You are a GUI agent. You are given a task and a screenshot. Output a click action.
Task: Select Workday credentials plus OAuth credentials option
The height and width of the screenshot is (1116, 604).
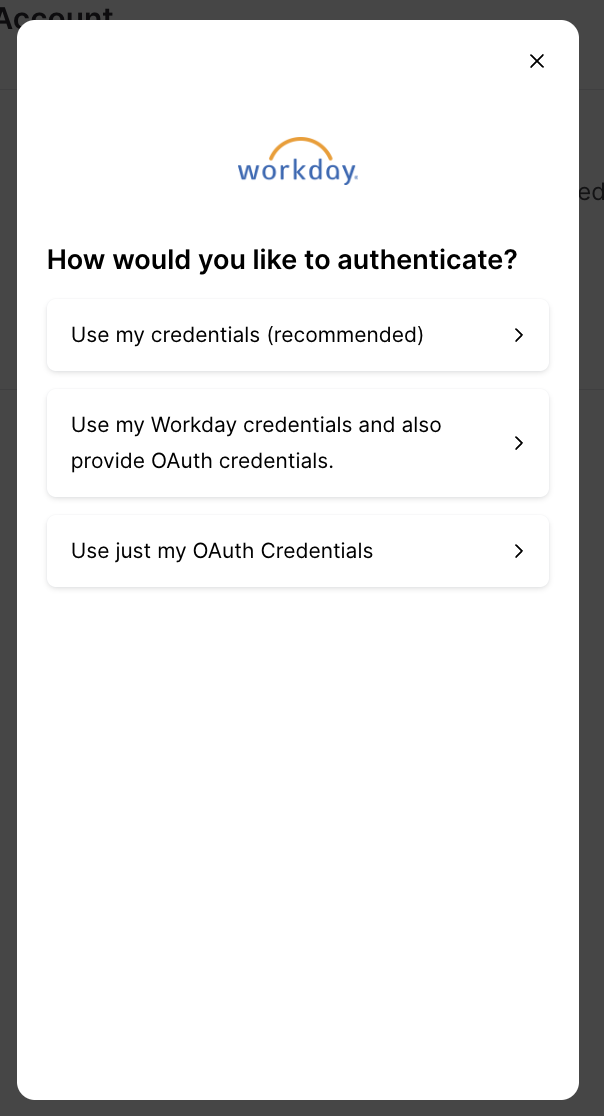coord(297,443)
